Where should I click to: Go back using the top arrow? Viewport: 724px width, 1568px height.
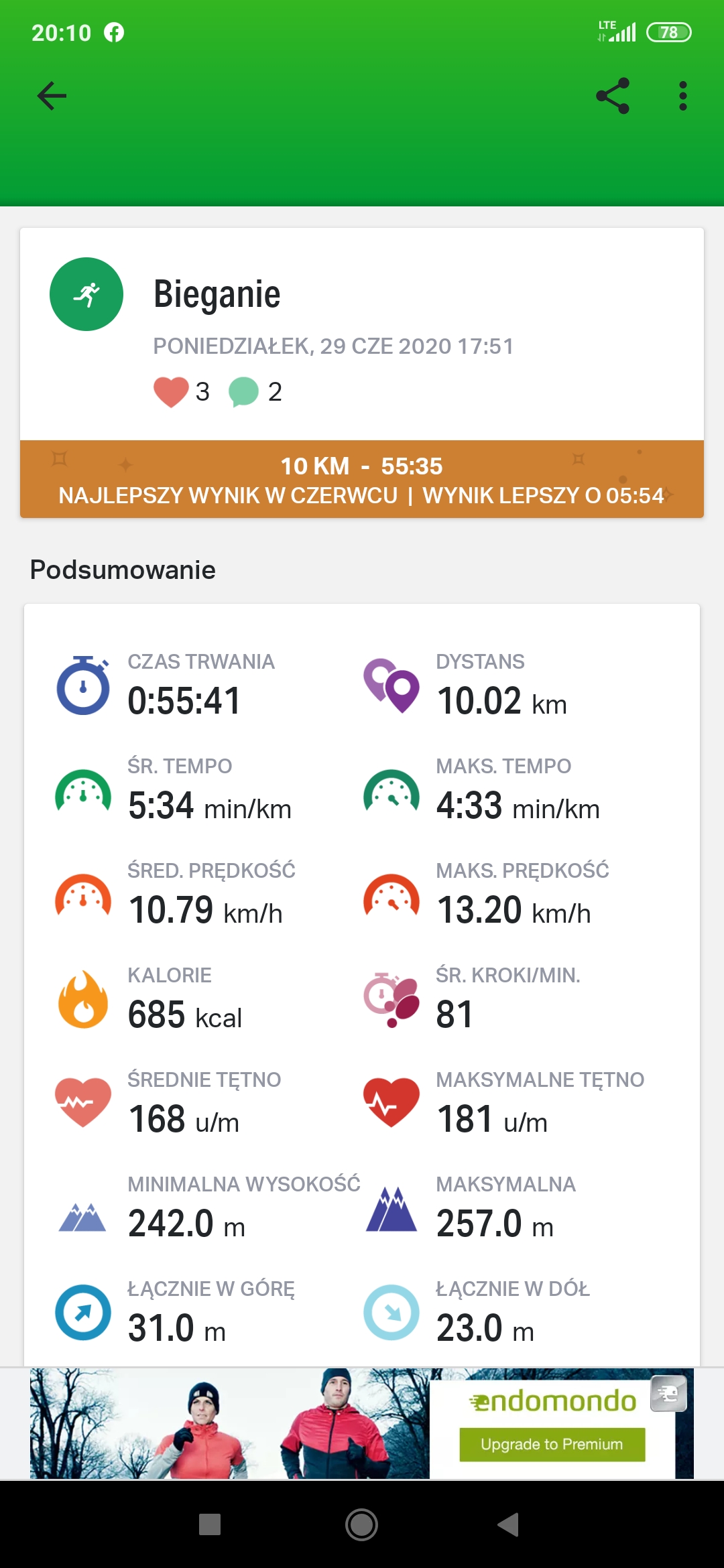[x=52, y=96]
